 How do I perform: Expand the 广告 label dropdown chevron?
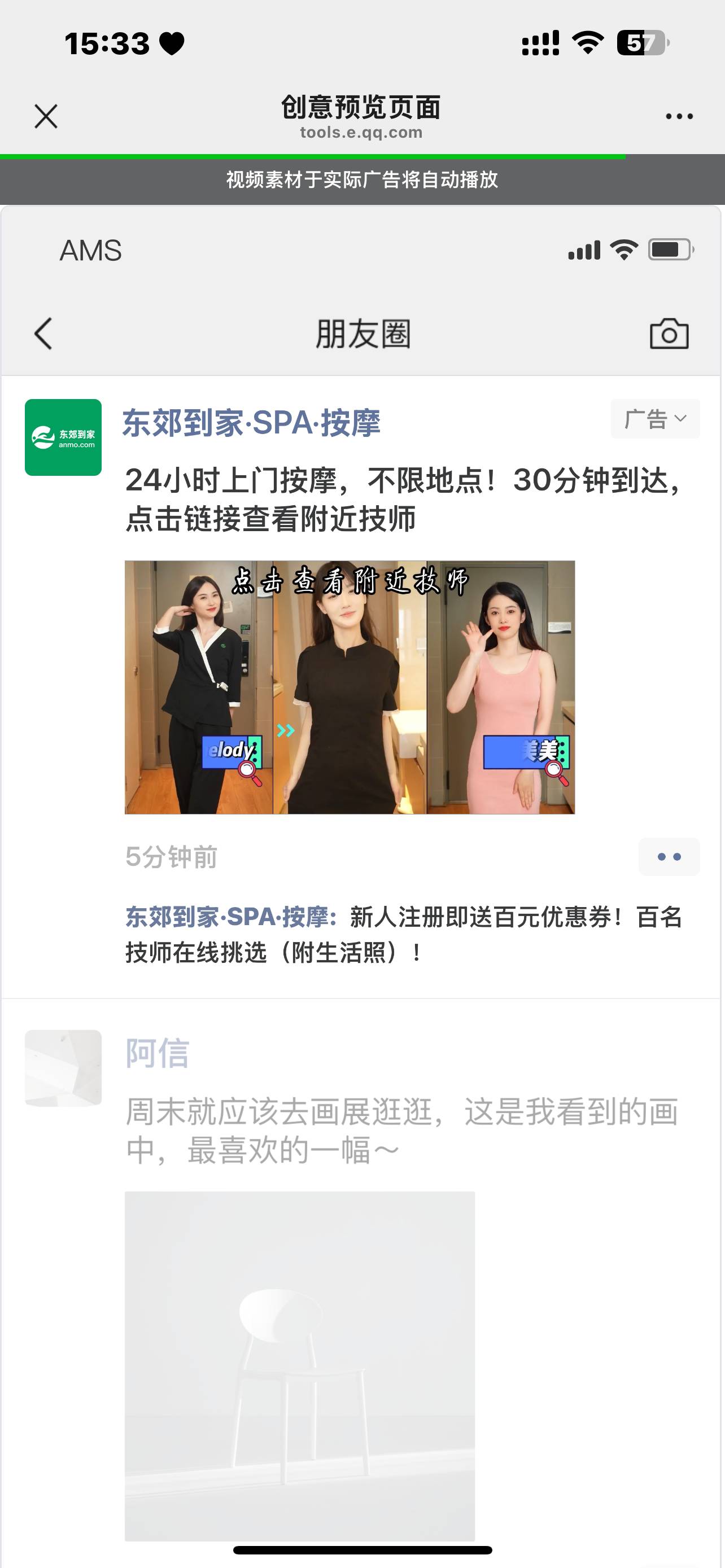[682, 418]
